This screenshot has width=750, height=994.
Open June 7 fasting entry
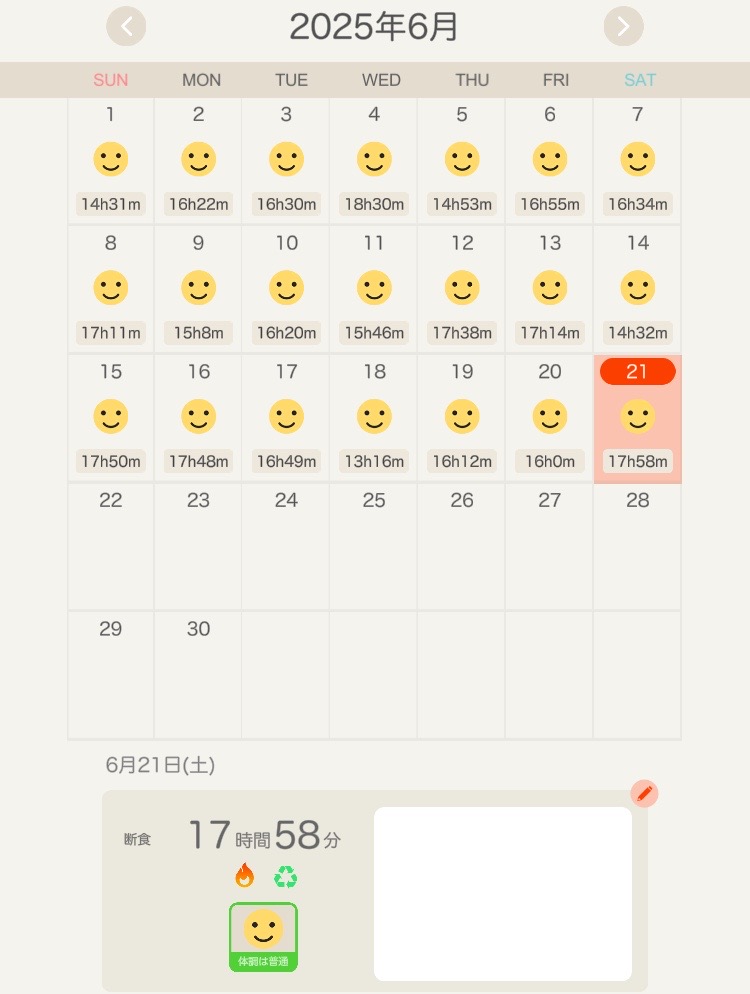tap(637, 161)
